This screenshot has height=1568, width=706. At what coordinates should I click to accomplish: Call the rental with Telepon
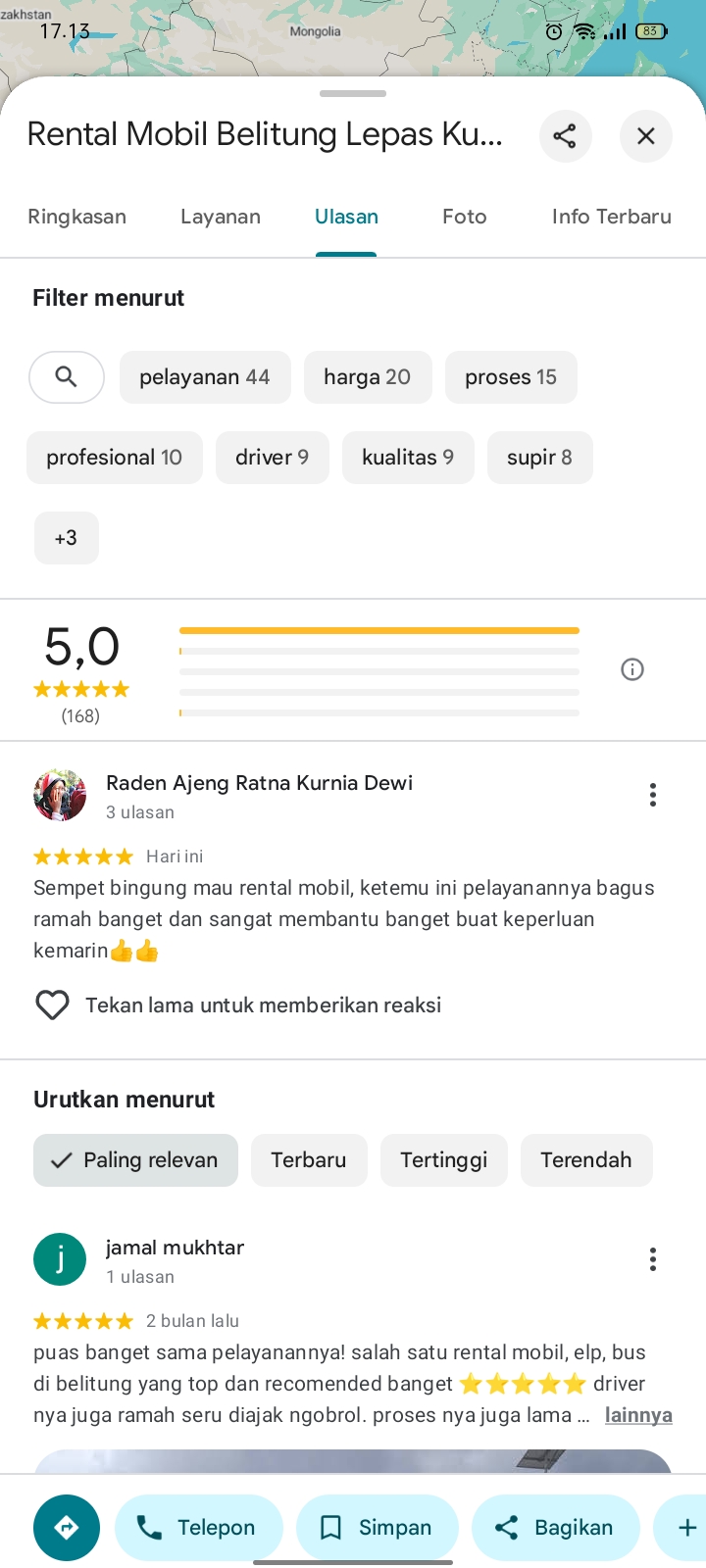point(199,1527)
